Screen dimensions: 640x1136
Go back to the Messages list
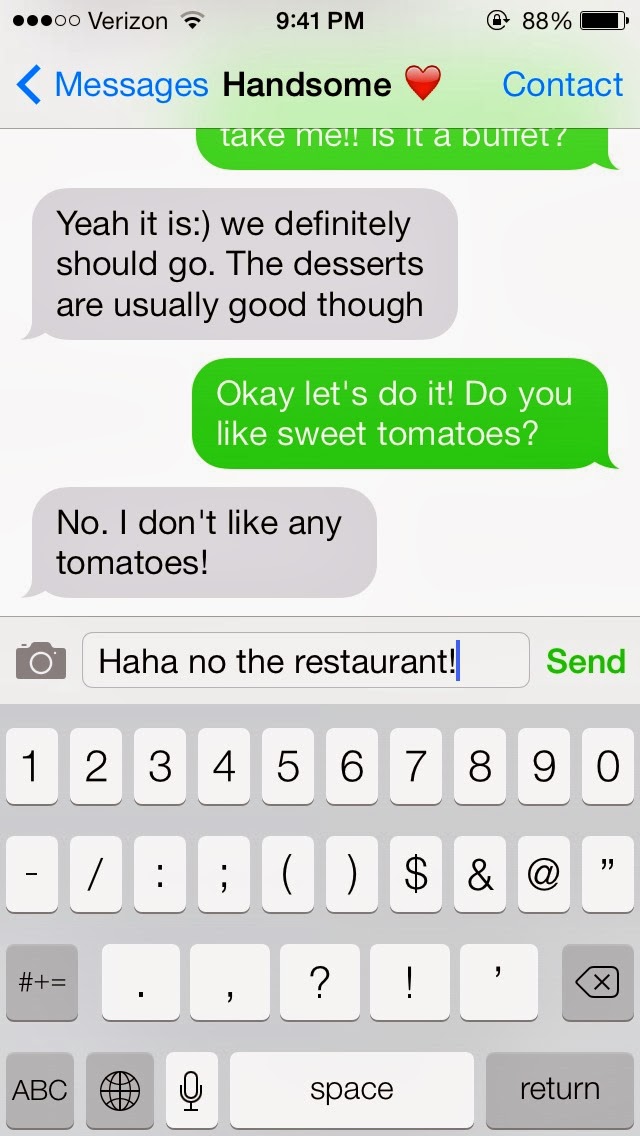[x=110, y=85]
